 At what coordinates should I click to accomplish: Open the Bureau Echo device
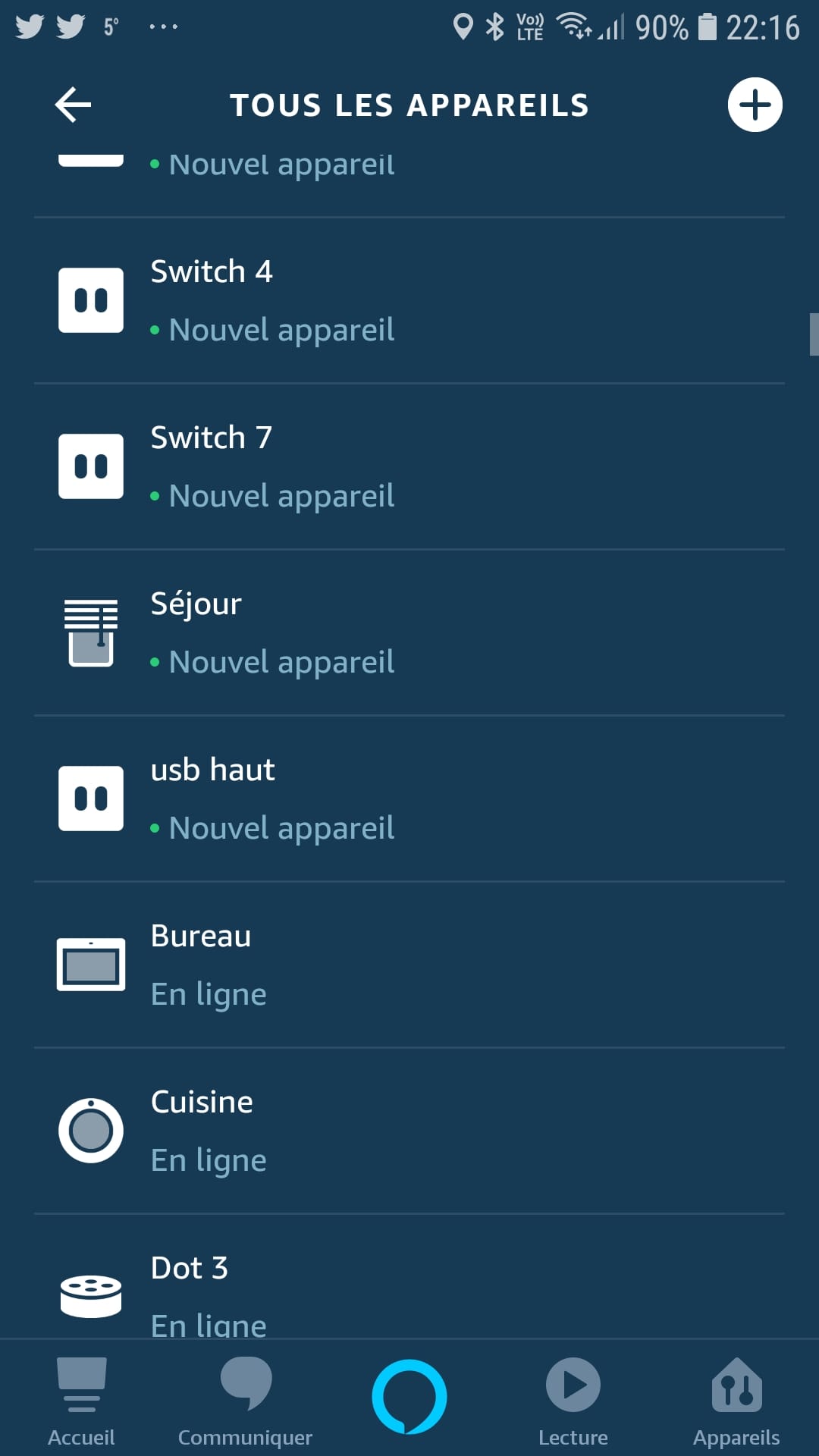(409, 965)
